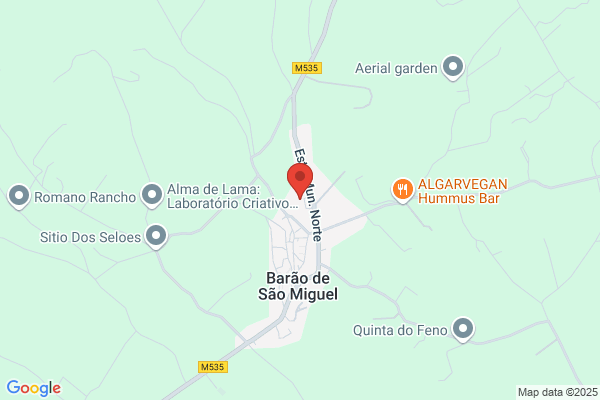Screen dimensions: 600x400
Task: Select the Alma de Lama marker
Action: click(x=152, y=196)
